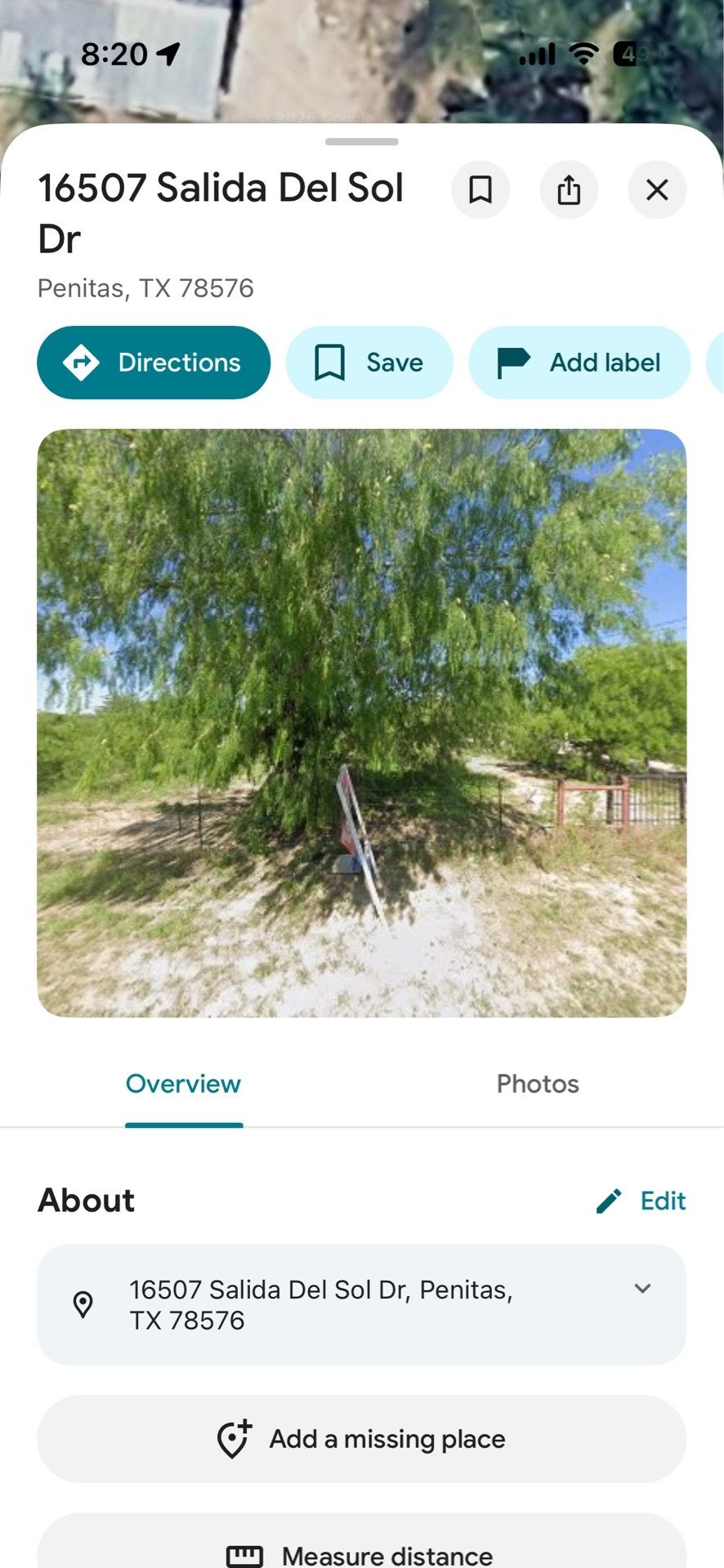Tap Add a missing place

pyautogui.click(x=362, y=1439)
